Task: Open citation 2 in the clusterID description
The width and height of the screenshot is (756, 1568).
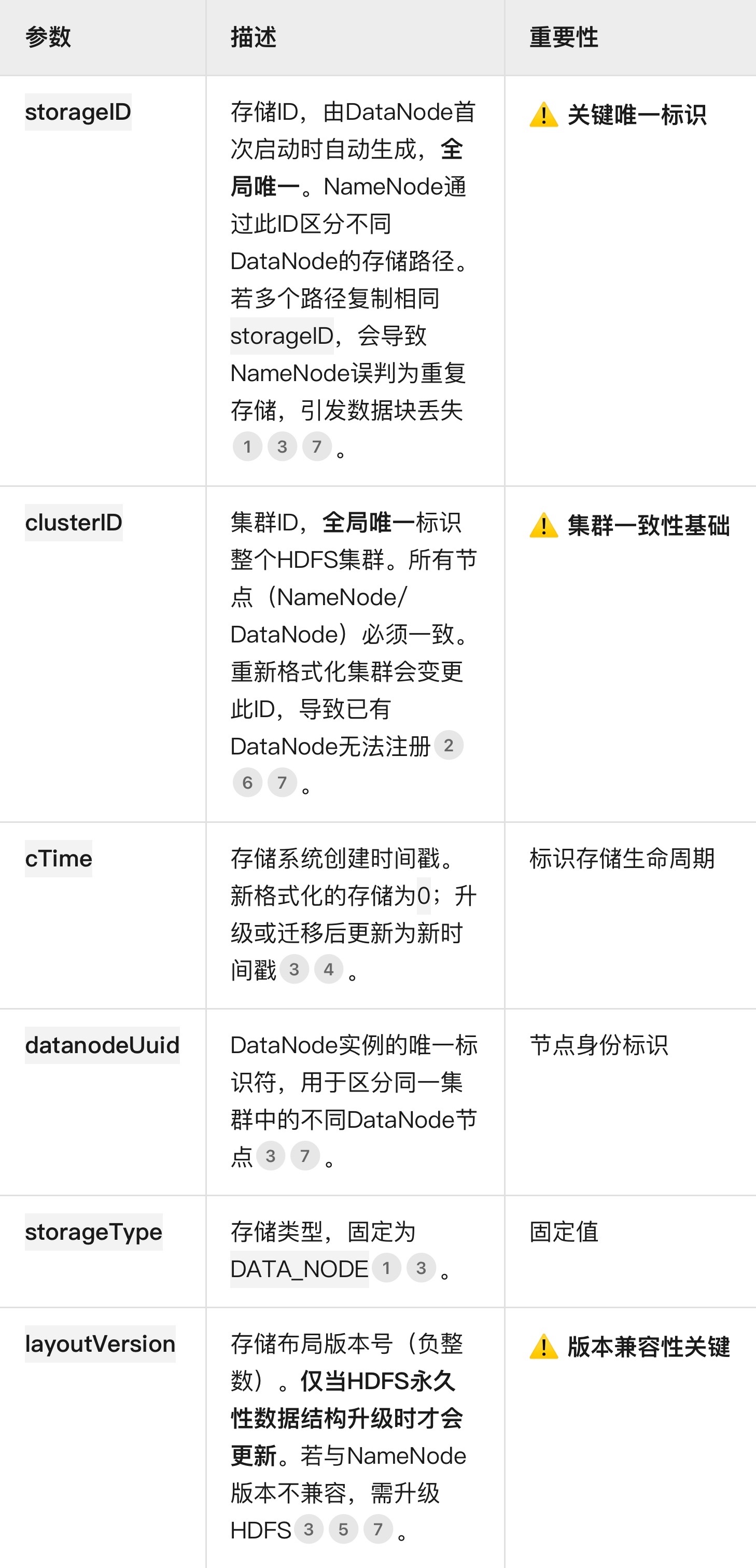Action: [449, 746]
